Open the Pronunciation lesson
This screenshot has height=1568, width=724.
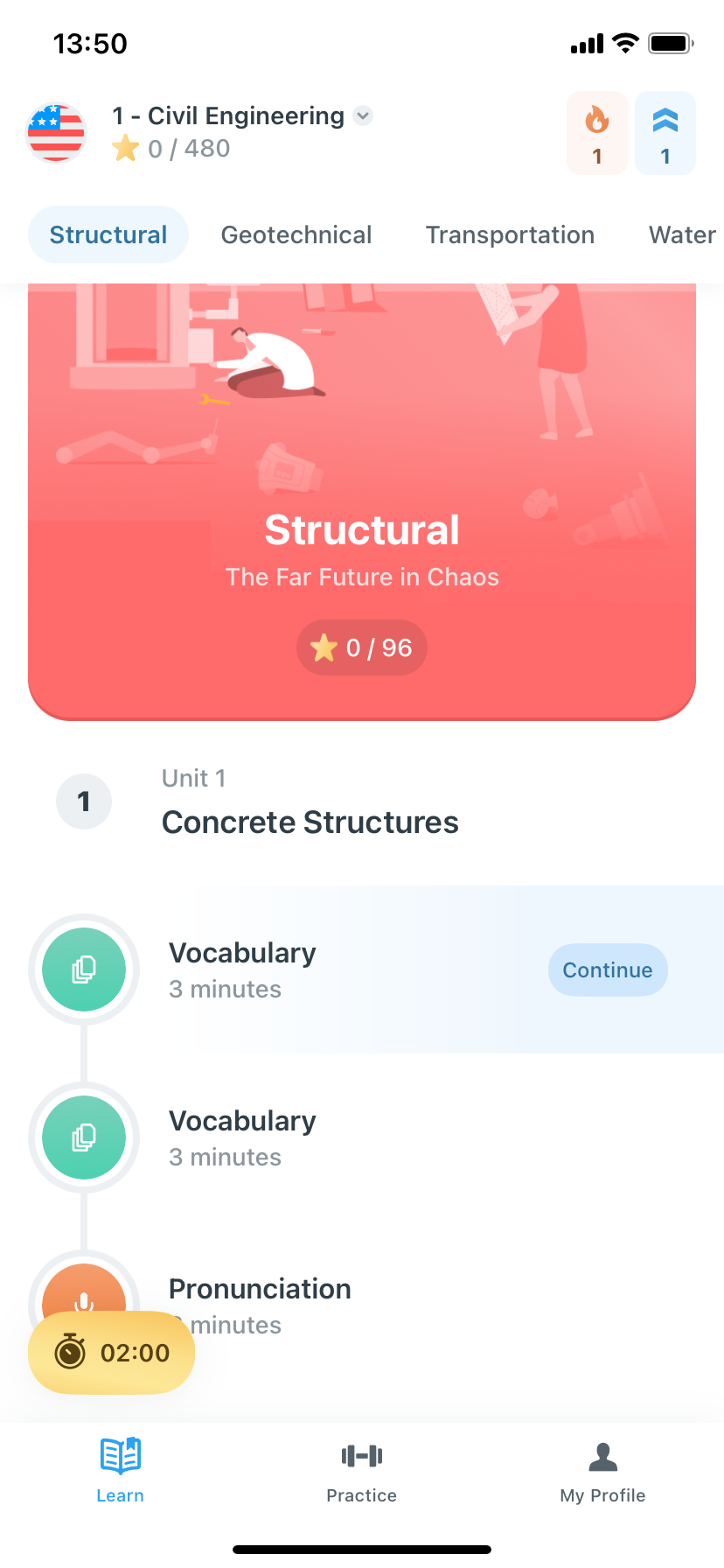pos(260,1290)
